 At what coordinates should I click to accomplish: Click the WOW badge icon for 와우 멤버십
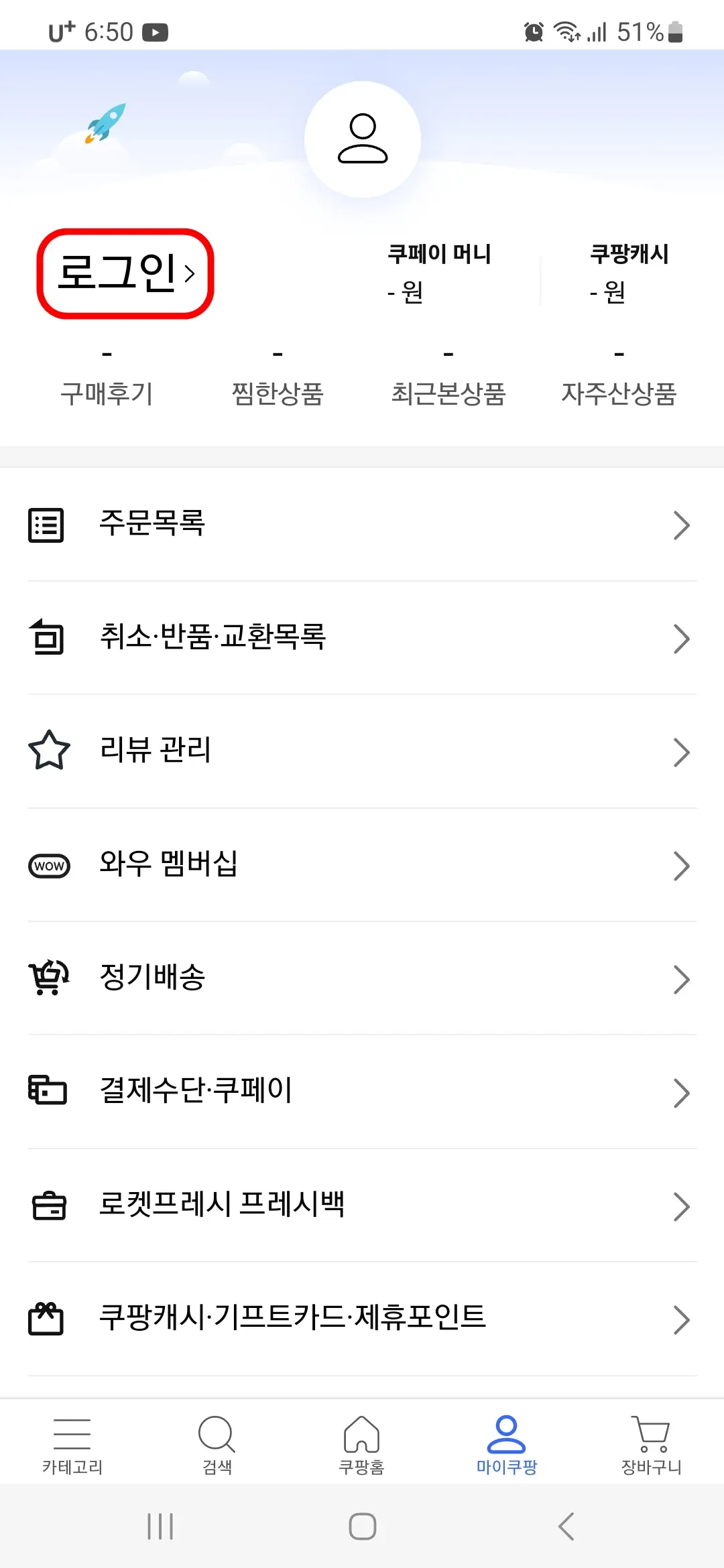(48, 866)
